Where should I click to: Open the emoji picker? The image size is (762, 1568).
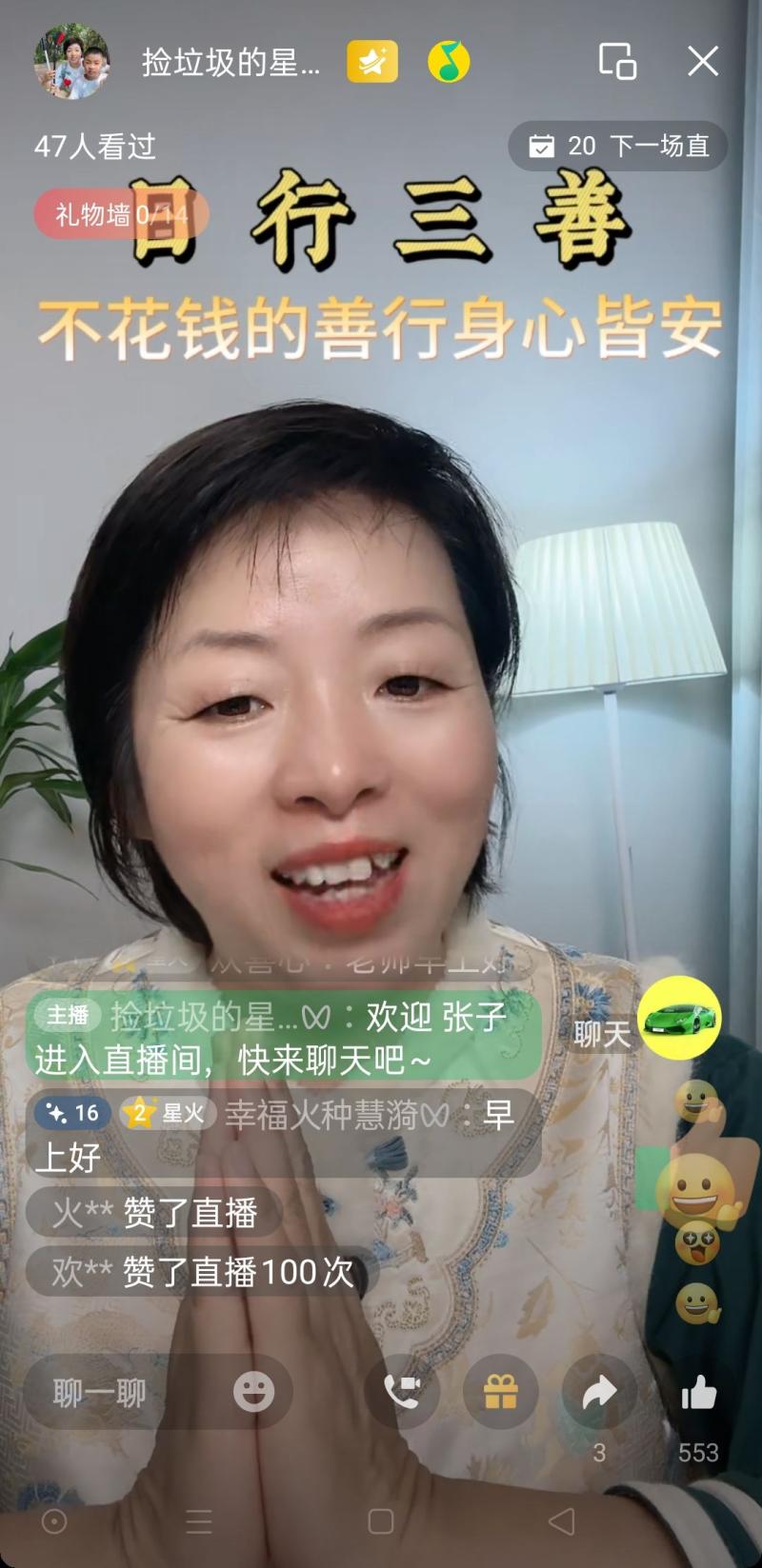click(x=253, y=1393)
